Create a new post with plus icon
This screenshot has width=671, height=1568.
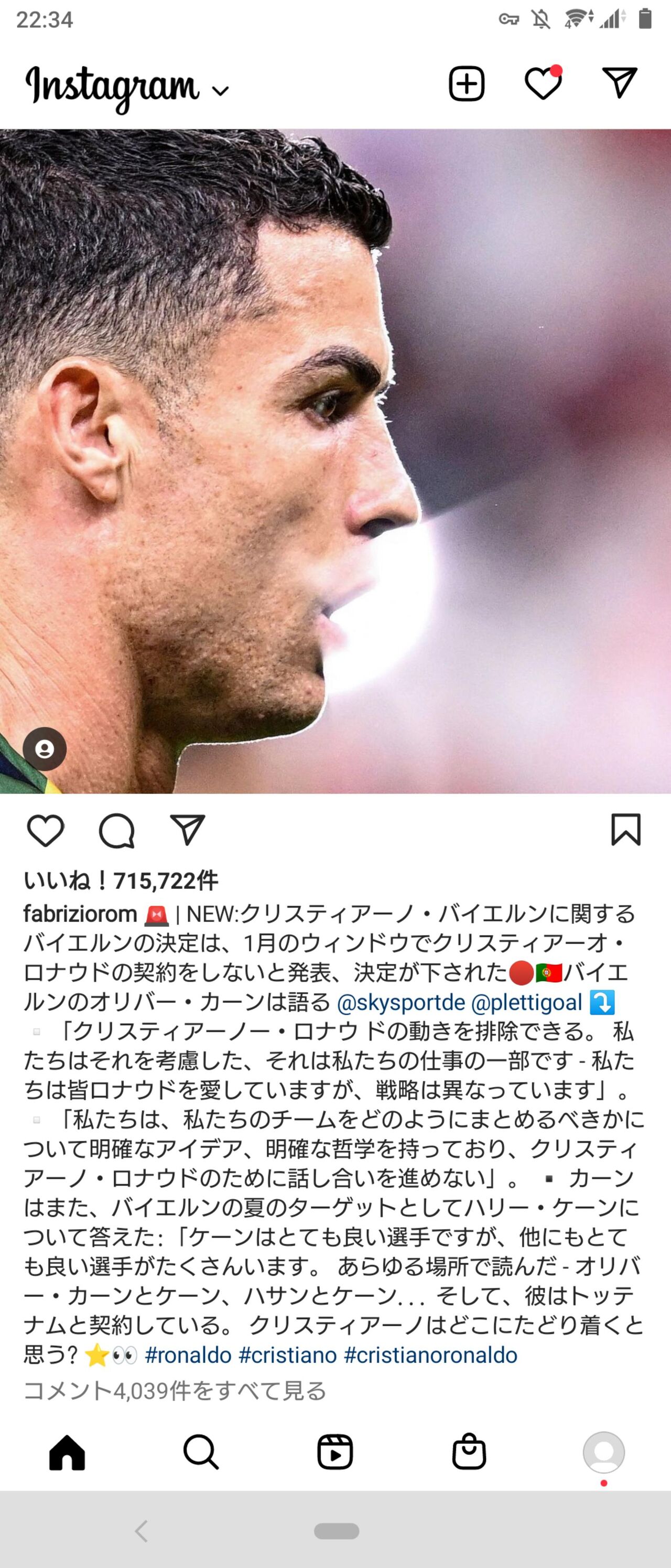(467, 84)
